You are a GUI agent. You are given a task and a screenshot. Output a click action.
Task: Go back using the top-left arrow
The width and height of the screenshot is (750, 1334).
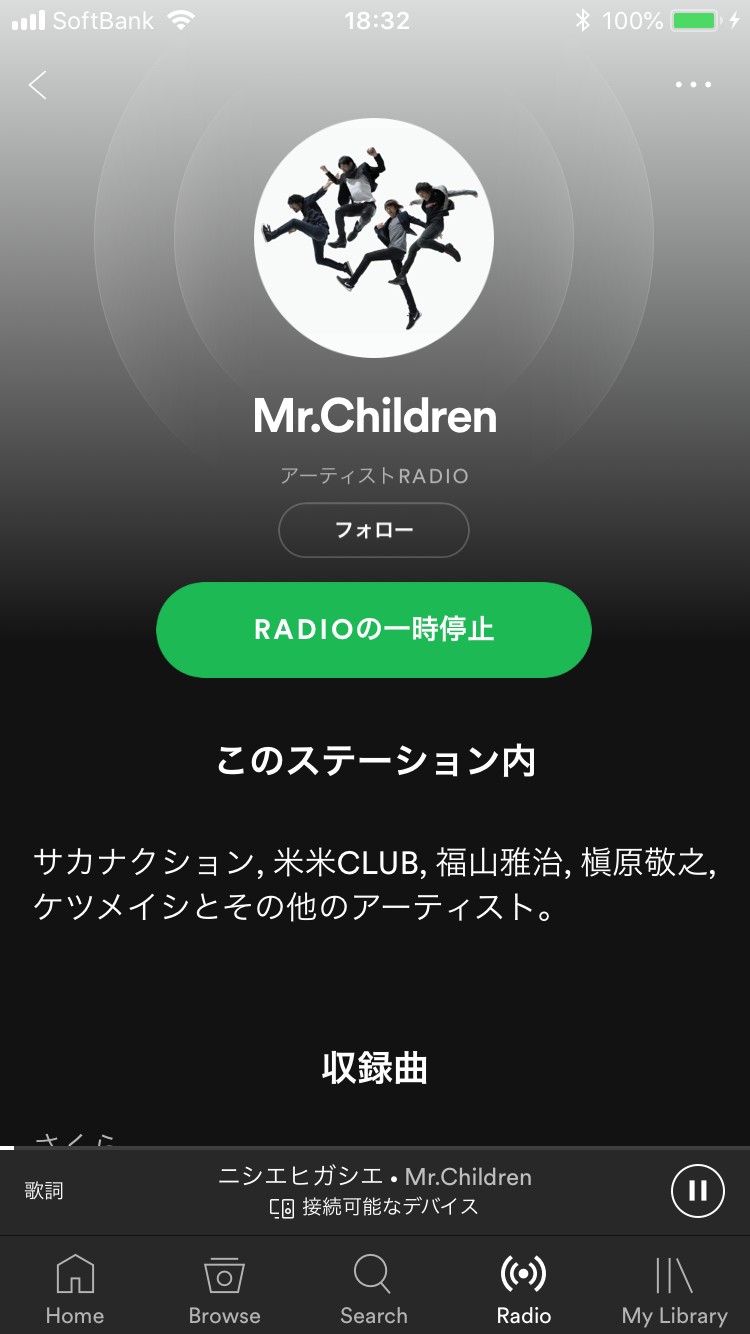point(38,86)
